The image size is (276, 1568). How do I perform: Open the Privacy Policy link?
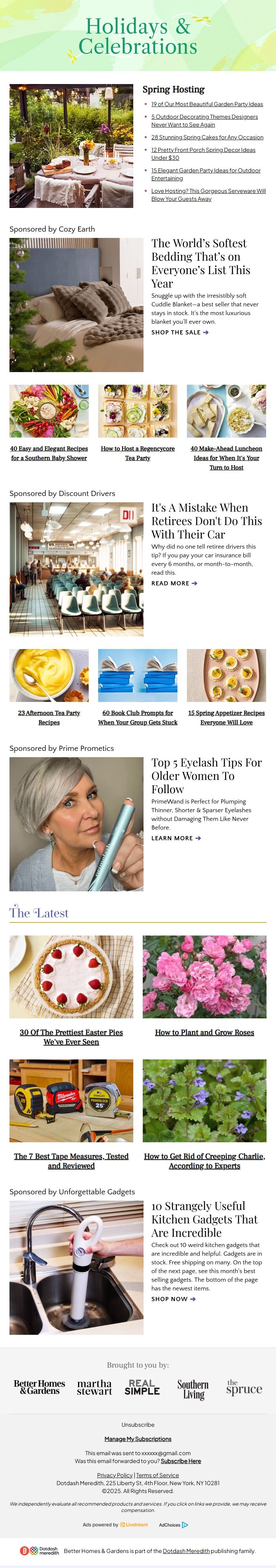click(115, 1475)
